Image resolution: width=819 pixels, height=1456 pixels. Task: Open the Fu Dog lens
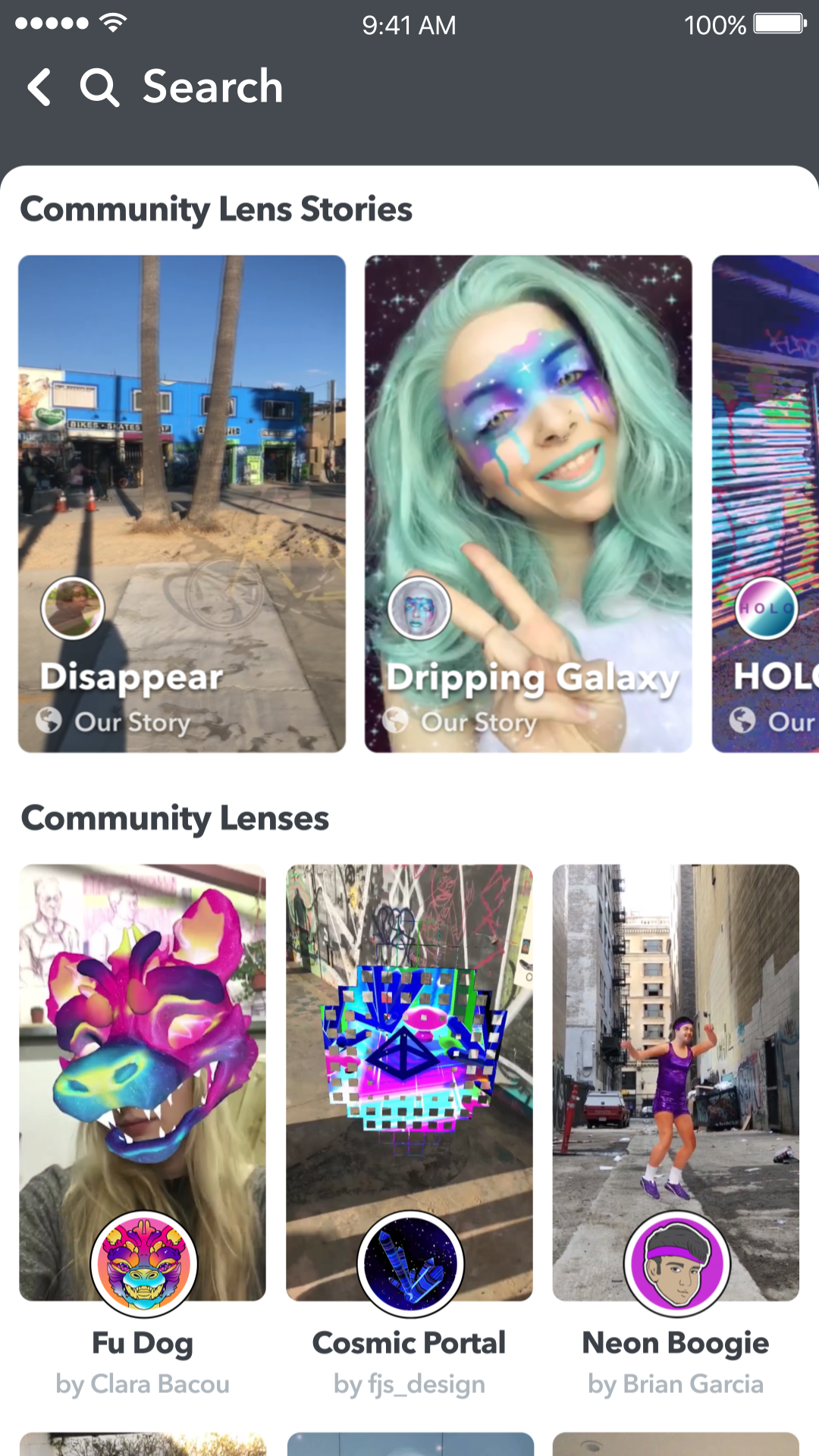143,1130
